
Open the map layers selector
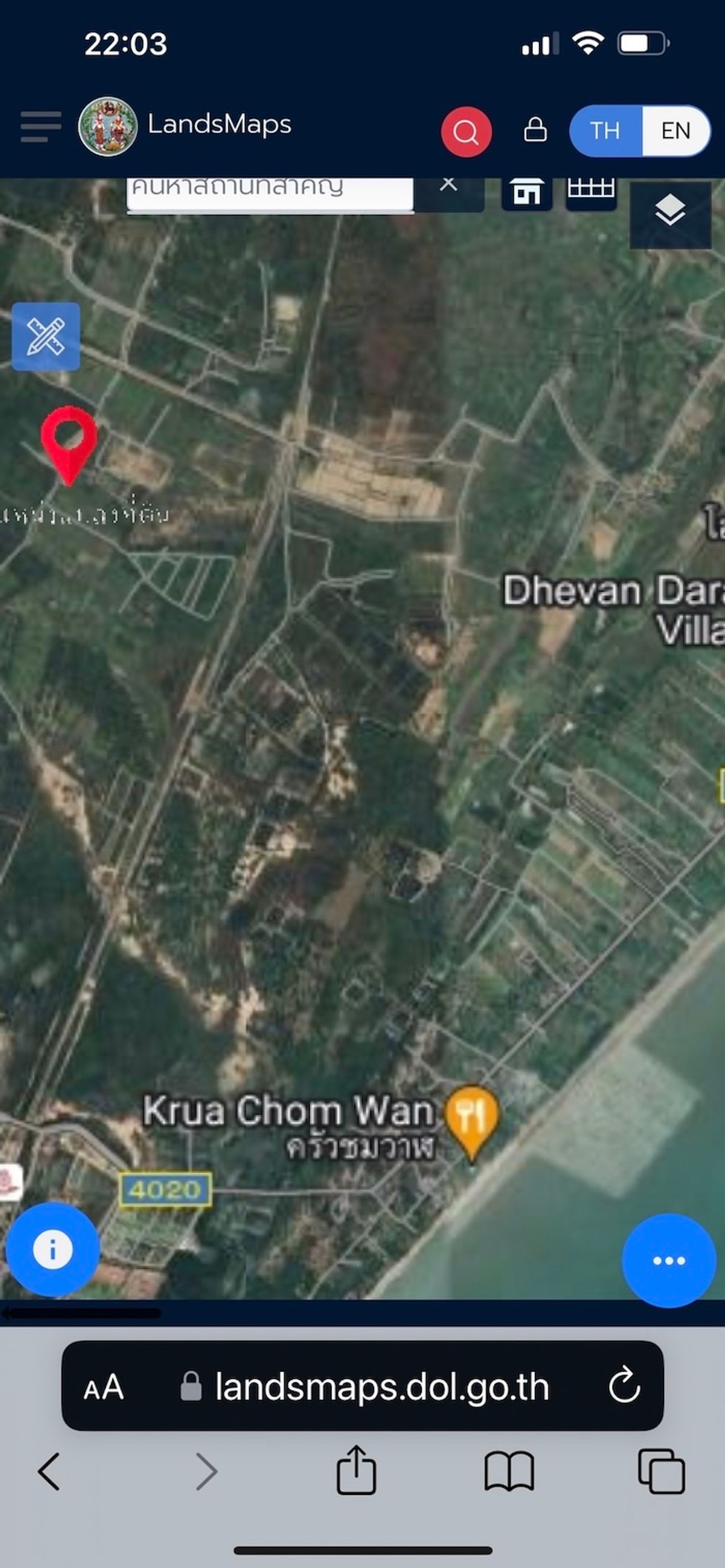point(670,215)
